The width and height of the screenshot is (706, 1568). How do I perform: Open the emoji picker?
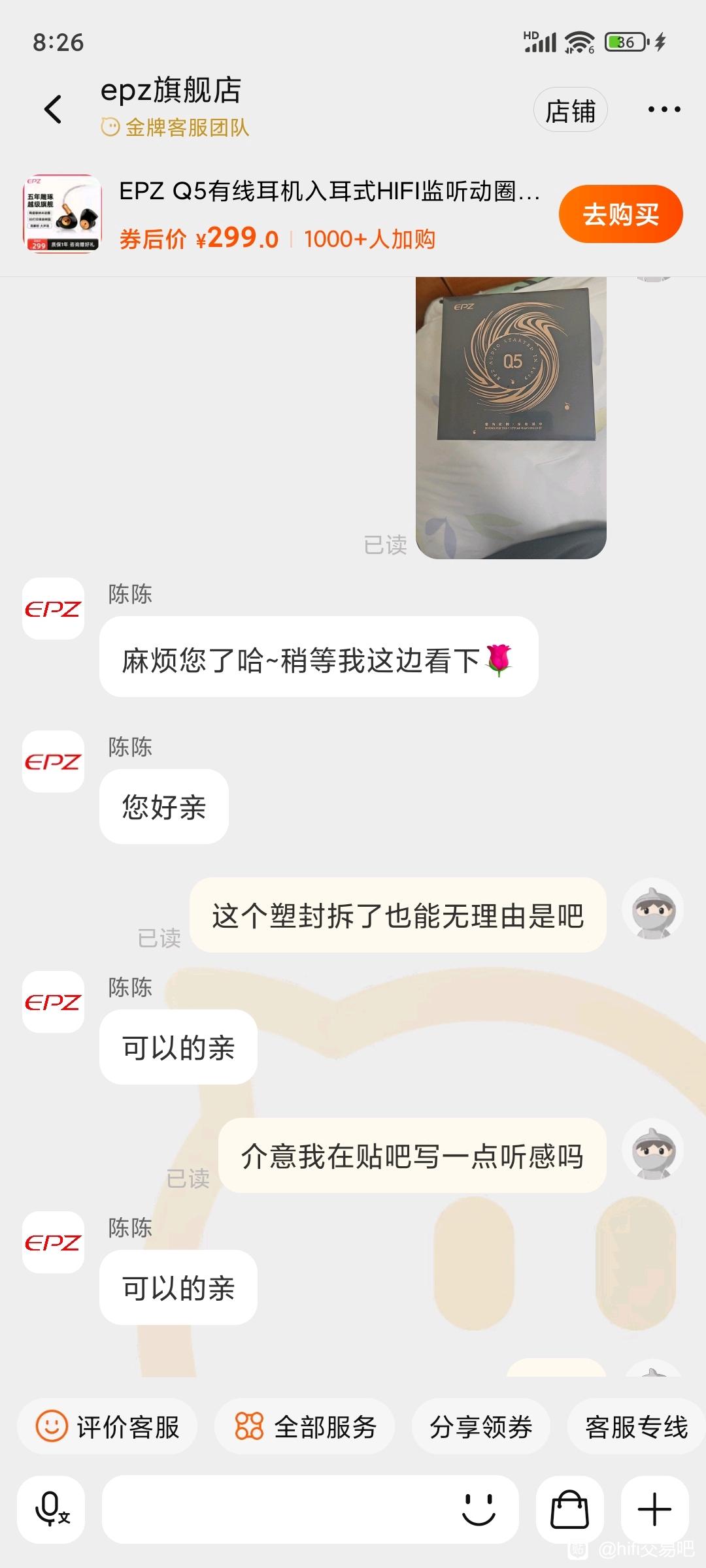point(479,1509)
